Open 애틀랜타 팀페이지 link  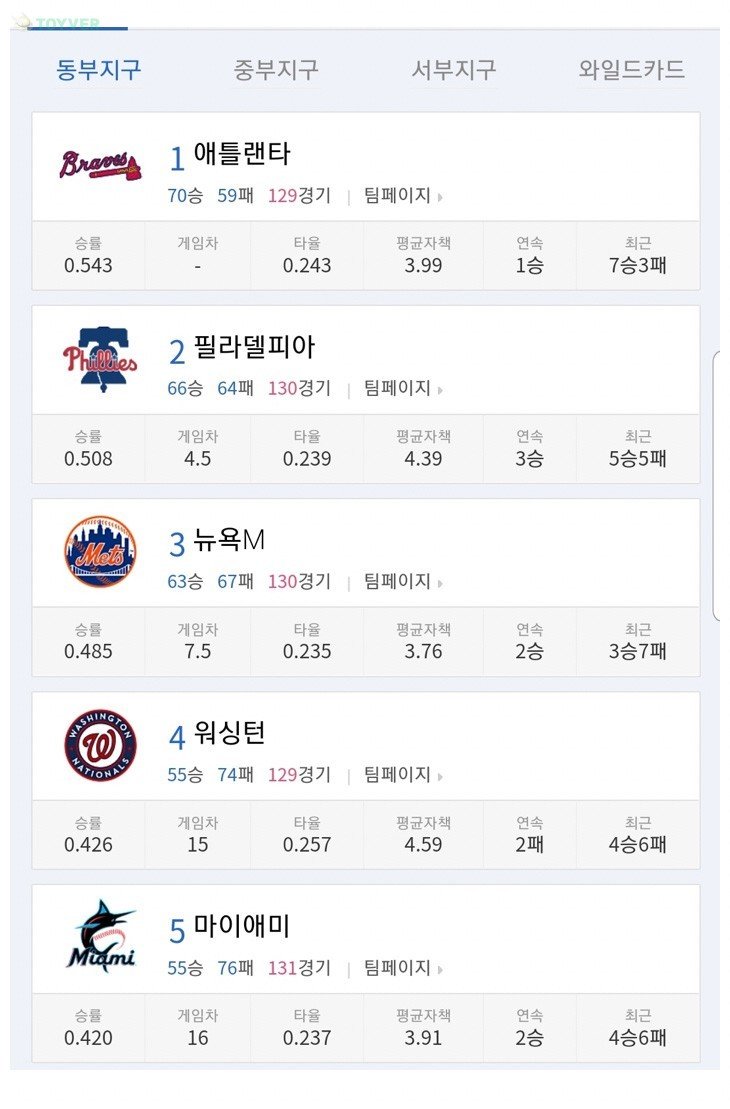click(401, 196)
